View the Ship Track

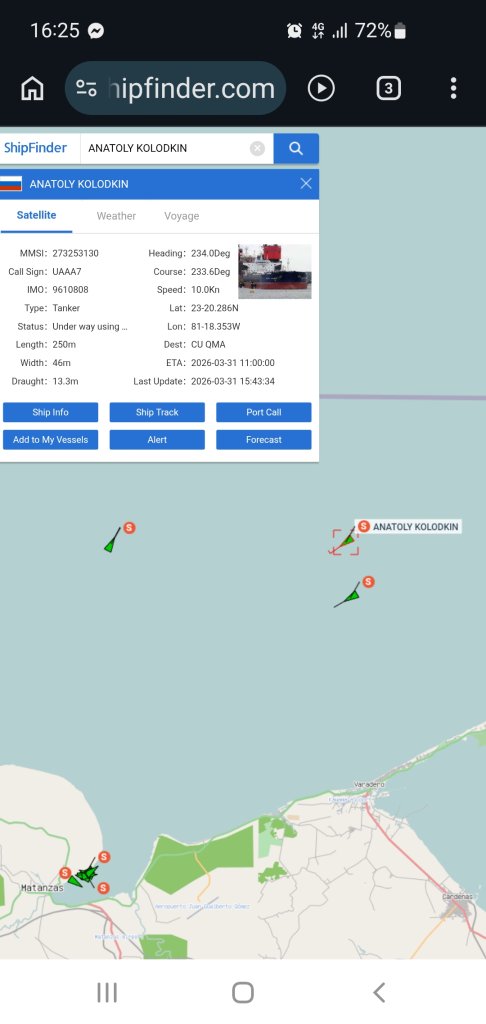157,412
